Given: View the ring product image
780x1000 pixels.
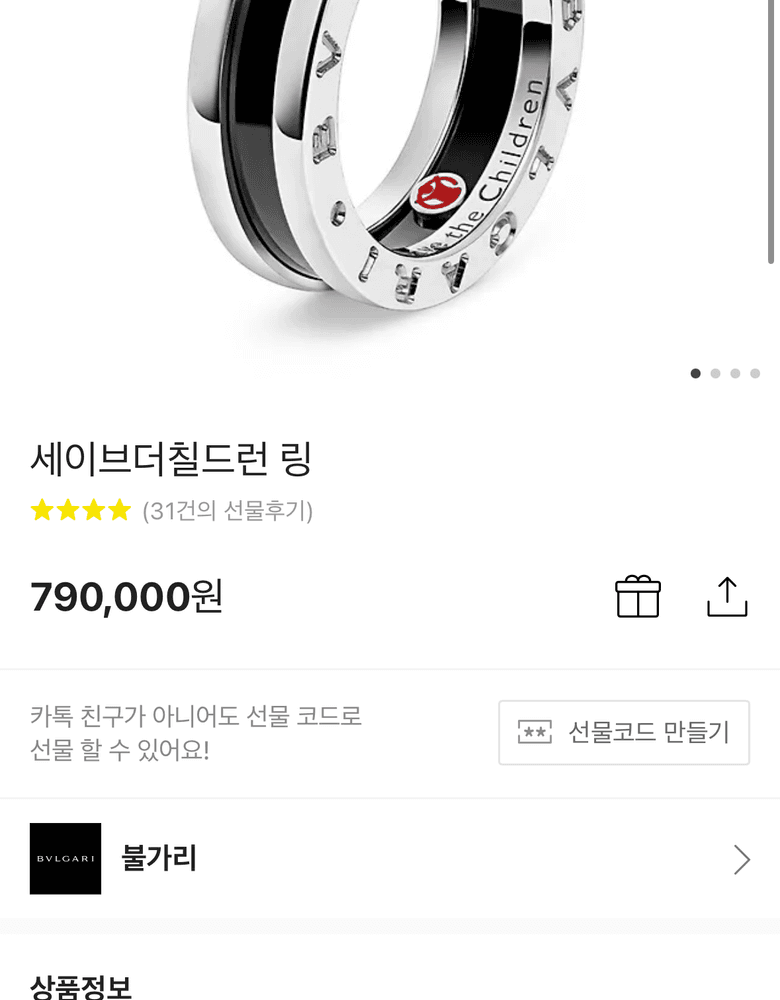Looking at the screenshot, I should click(390, 170).
